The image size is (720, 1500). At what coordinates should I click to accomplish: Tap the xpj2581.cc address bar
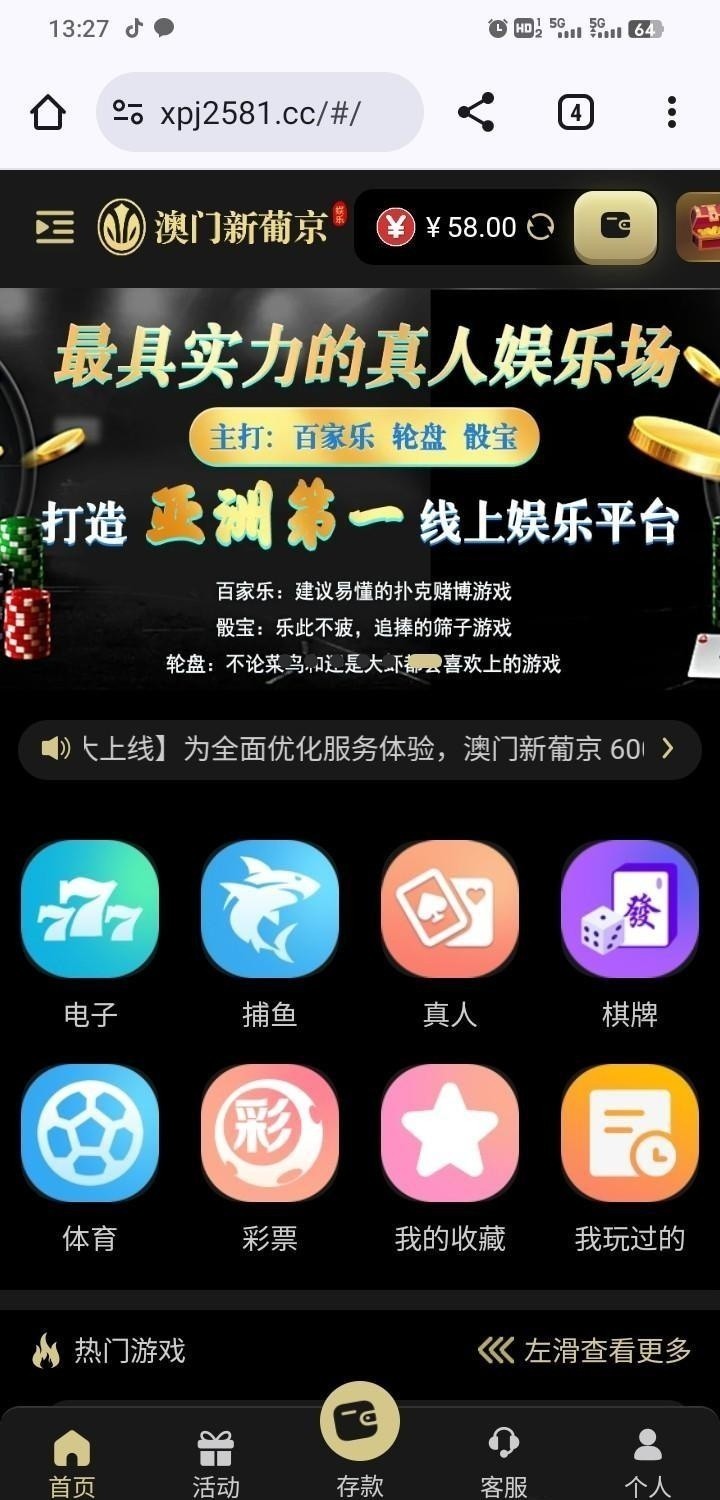(x=260, y=112)
